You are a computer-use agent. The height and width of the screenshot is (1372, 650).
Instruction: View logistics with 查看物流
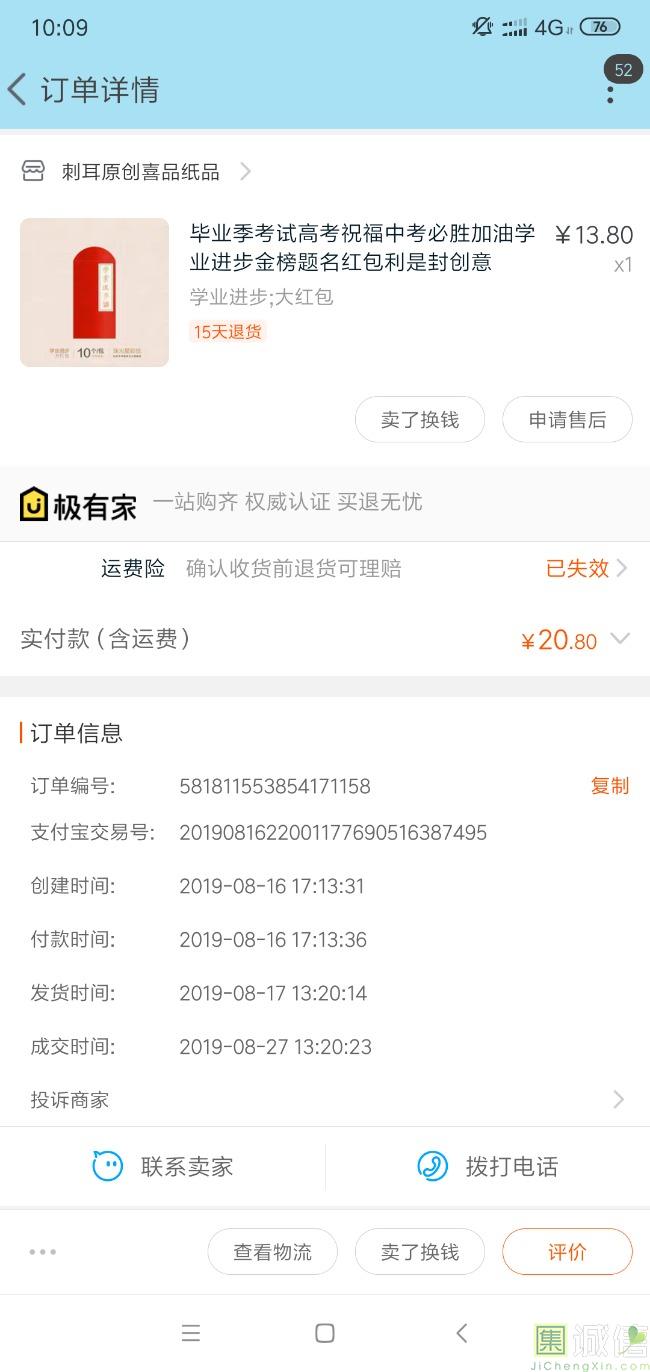(272, 1252)
